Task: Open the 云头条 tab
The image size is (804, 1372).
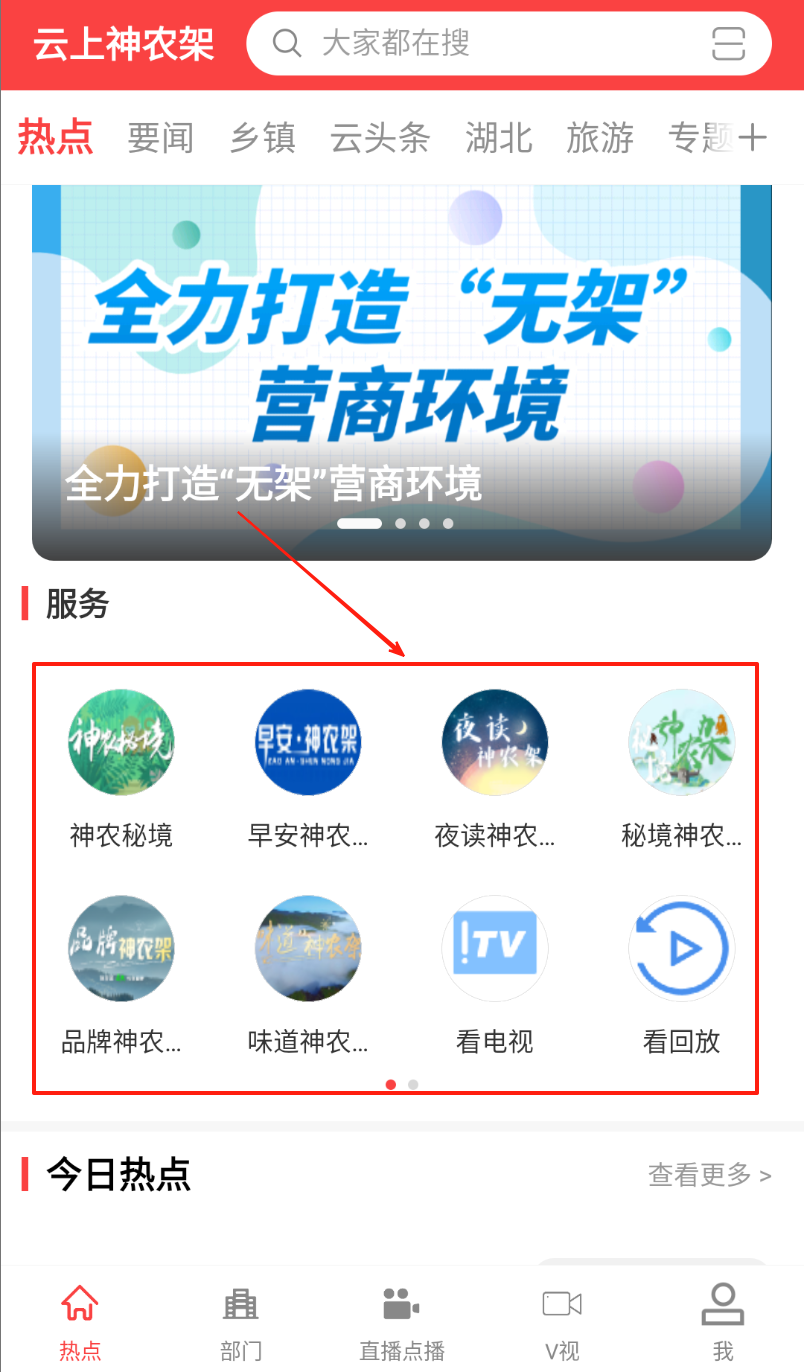Action: pos(380,138)
